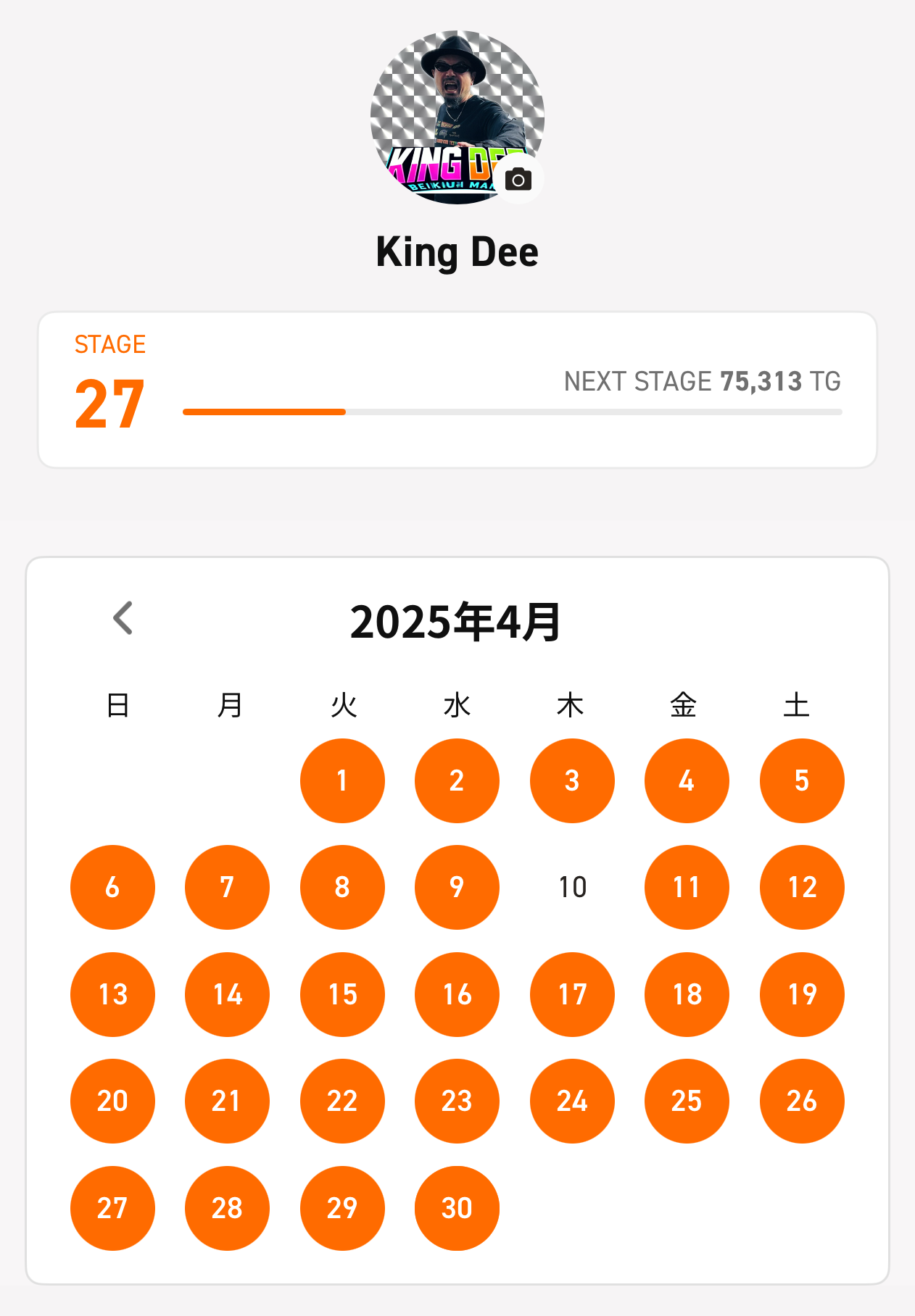Select the stamped date 5 circle
Screen dimensions: 915x1316
801,780
